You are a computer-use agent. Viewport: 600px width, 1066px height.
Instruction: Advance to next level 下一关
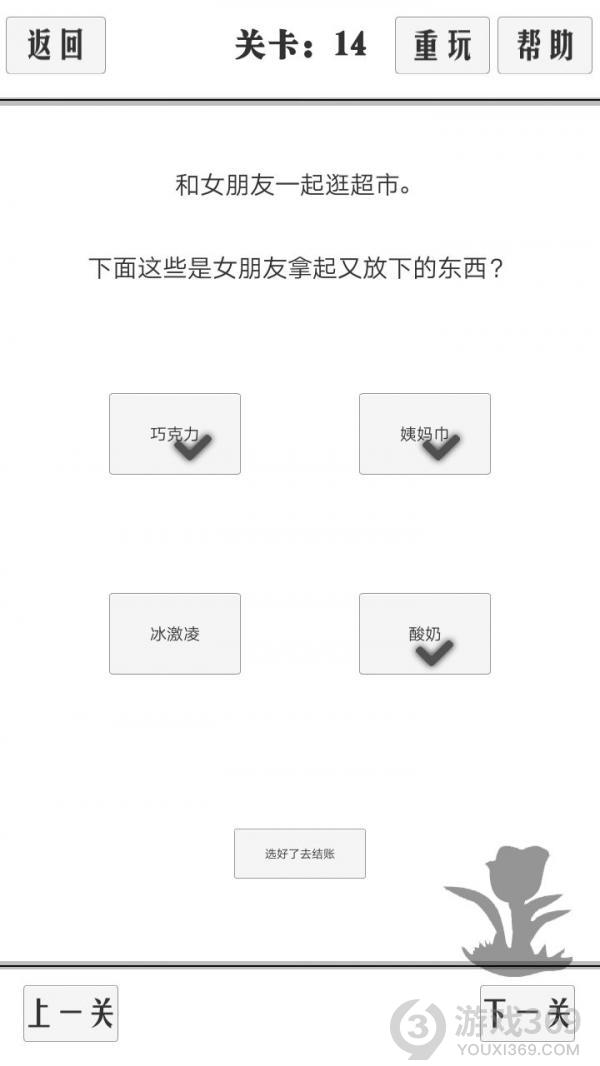point(527,1013)
